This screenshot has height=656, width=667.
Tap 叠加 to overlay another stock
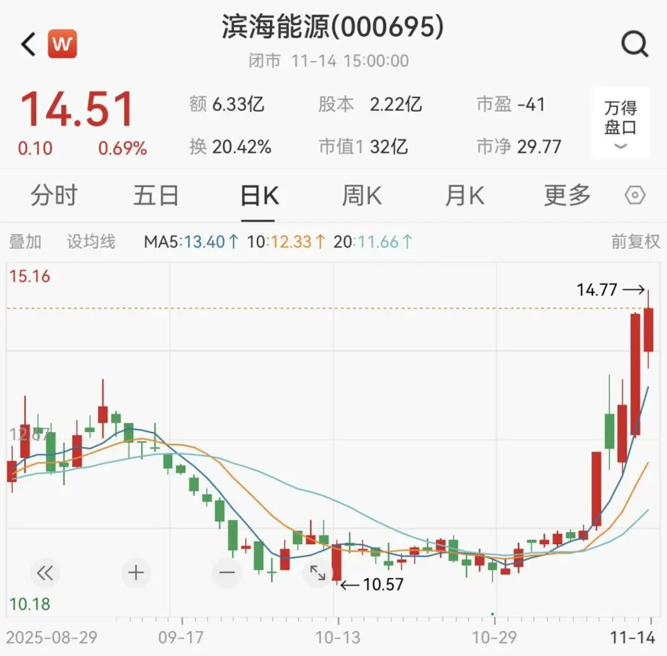click(x=25, y=241)
